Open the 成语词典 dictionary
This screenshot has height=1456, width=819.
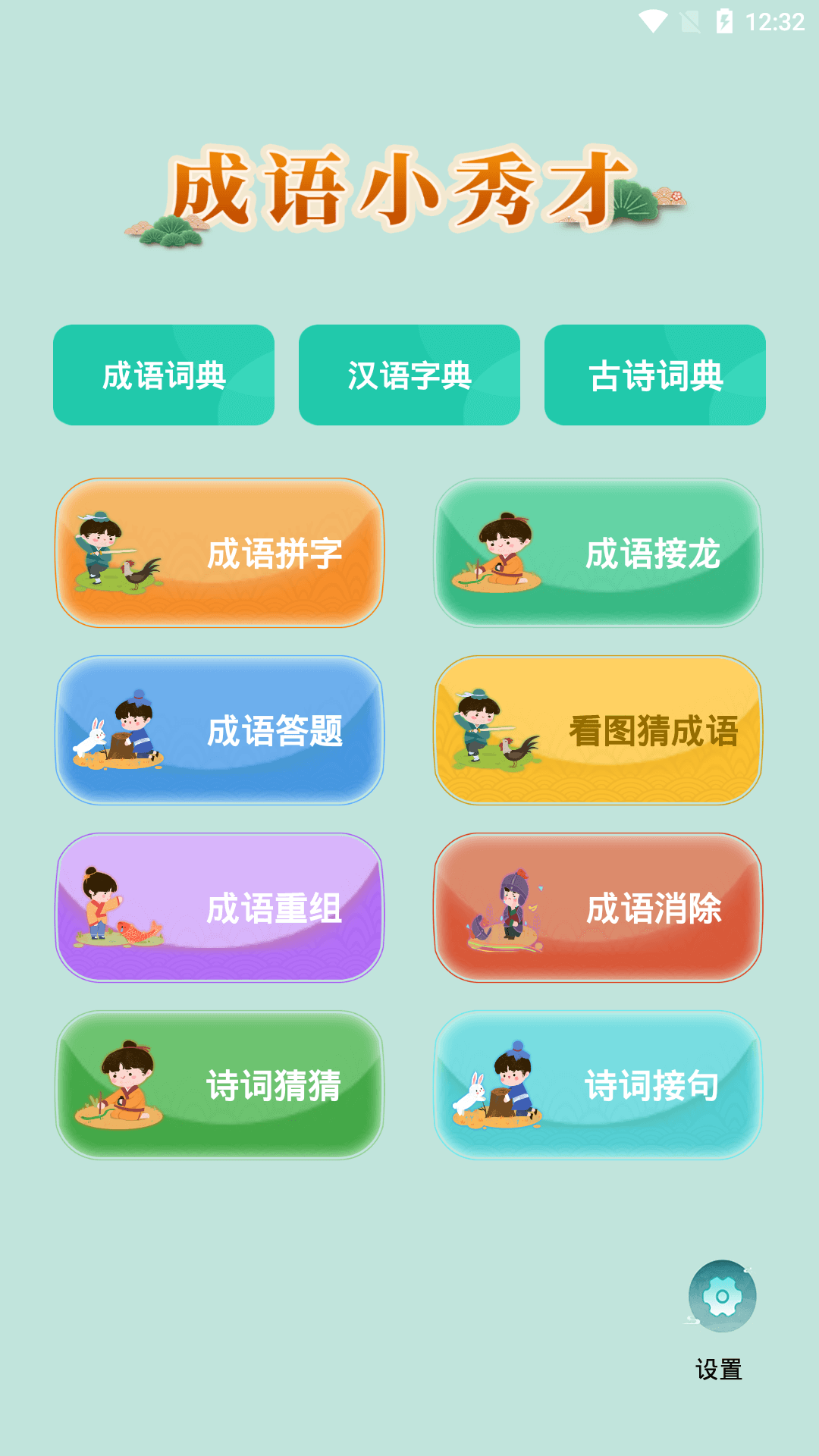[163, 373]
